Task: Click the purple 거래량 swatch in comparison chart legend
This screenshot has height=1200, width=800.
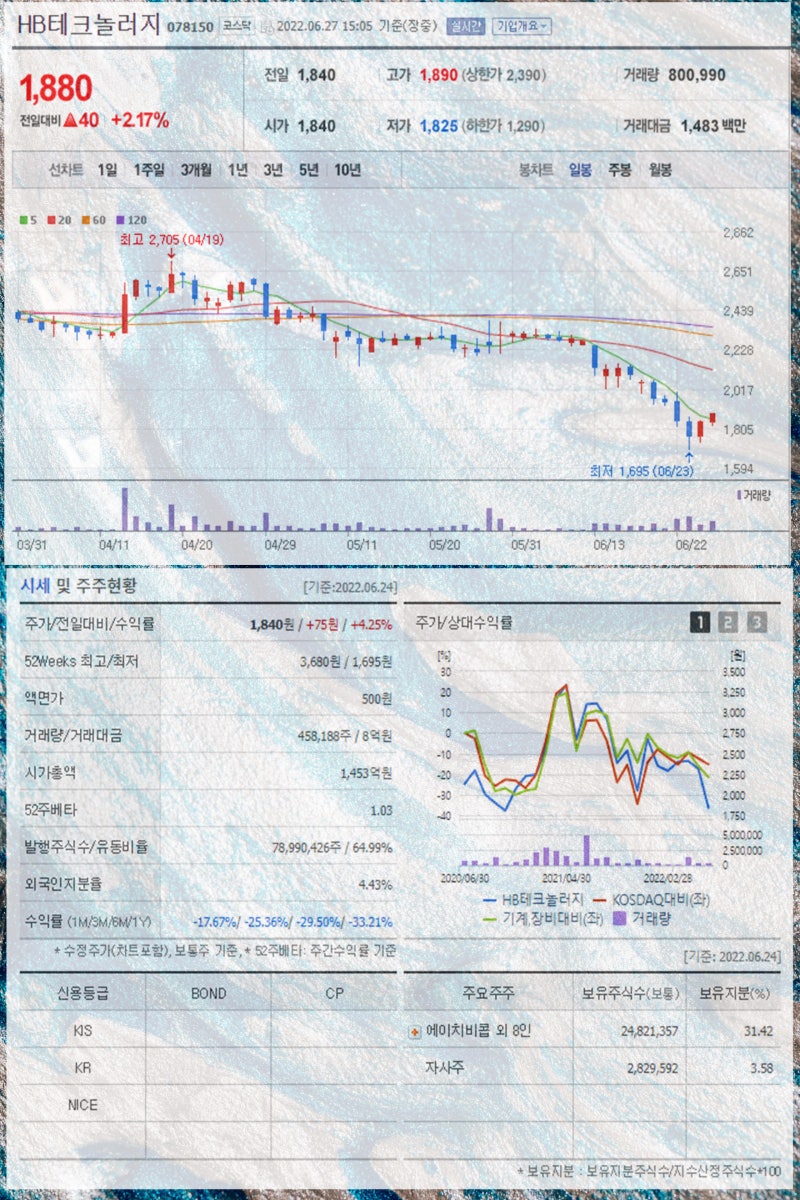Action: tap(618, 917)
